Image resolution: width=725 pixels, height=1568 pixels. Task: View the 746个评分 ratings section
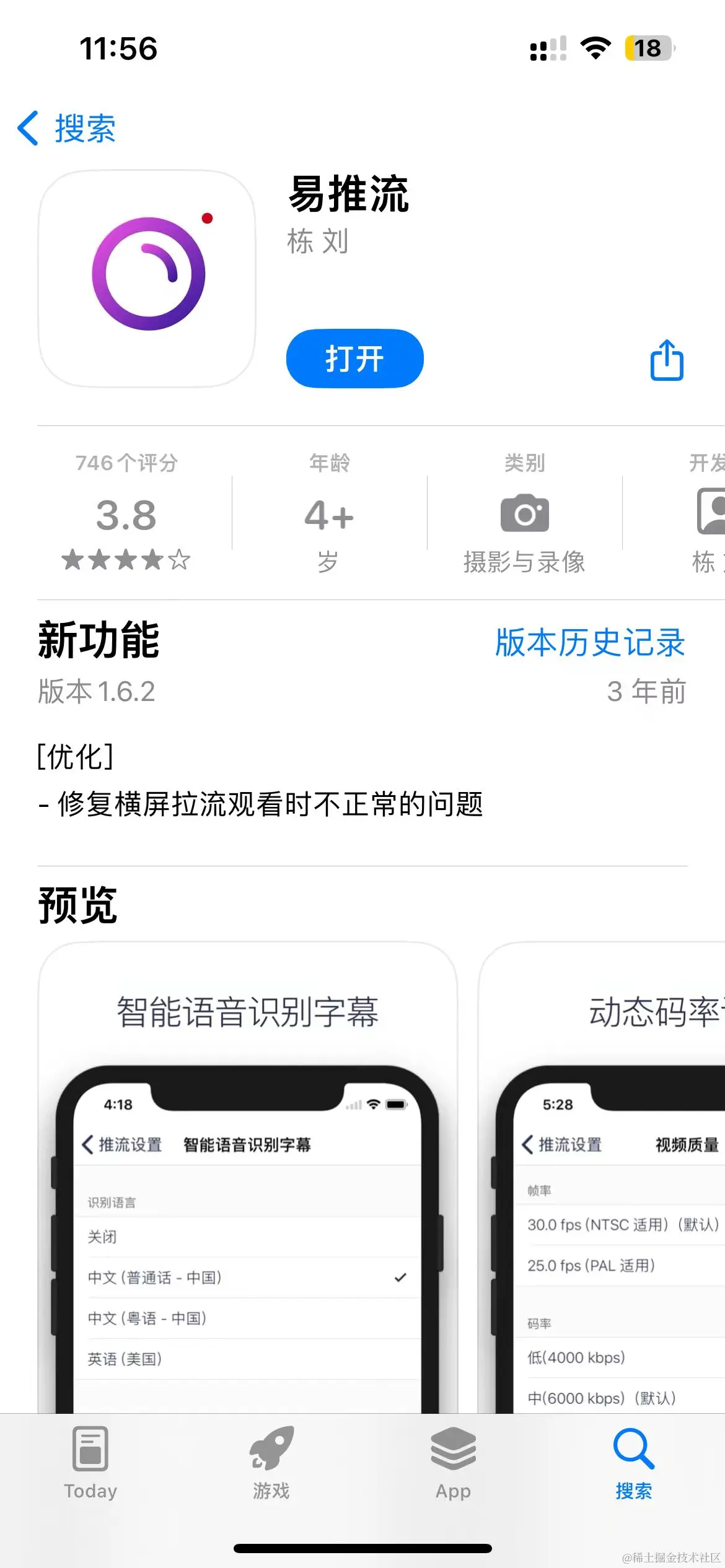click(126, 513)
